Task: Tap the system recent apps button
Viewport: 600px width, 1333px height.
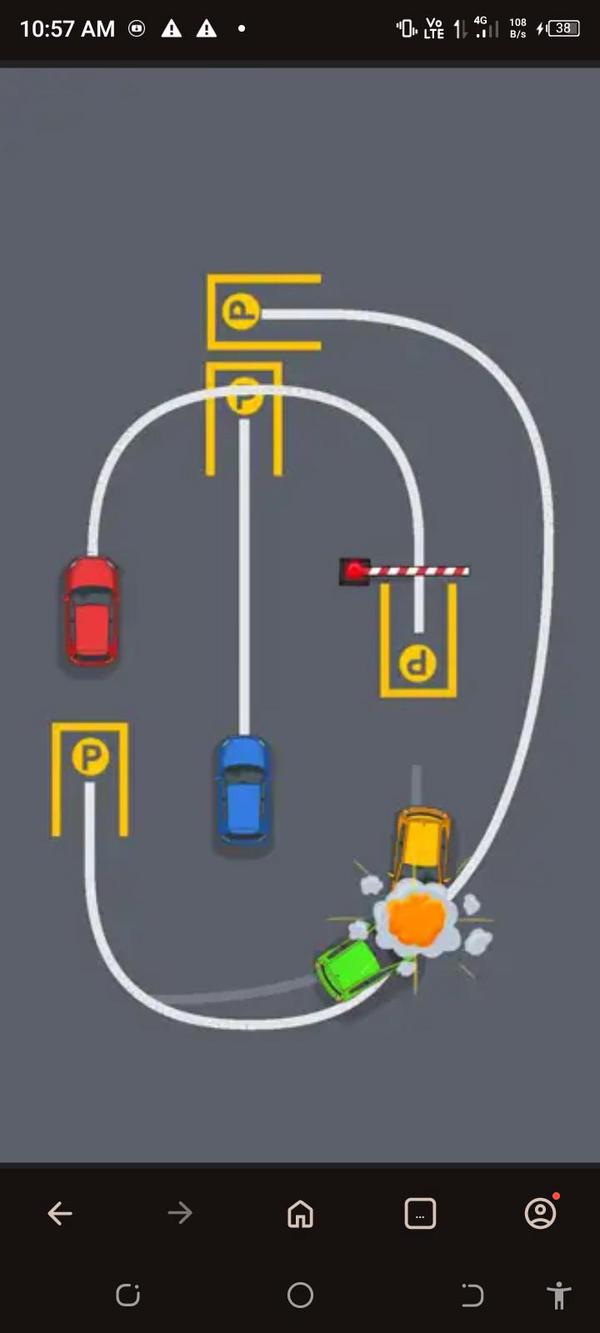Action: (128, 1295)
